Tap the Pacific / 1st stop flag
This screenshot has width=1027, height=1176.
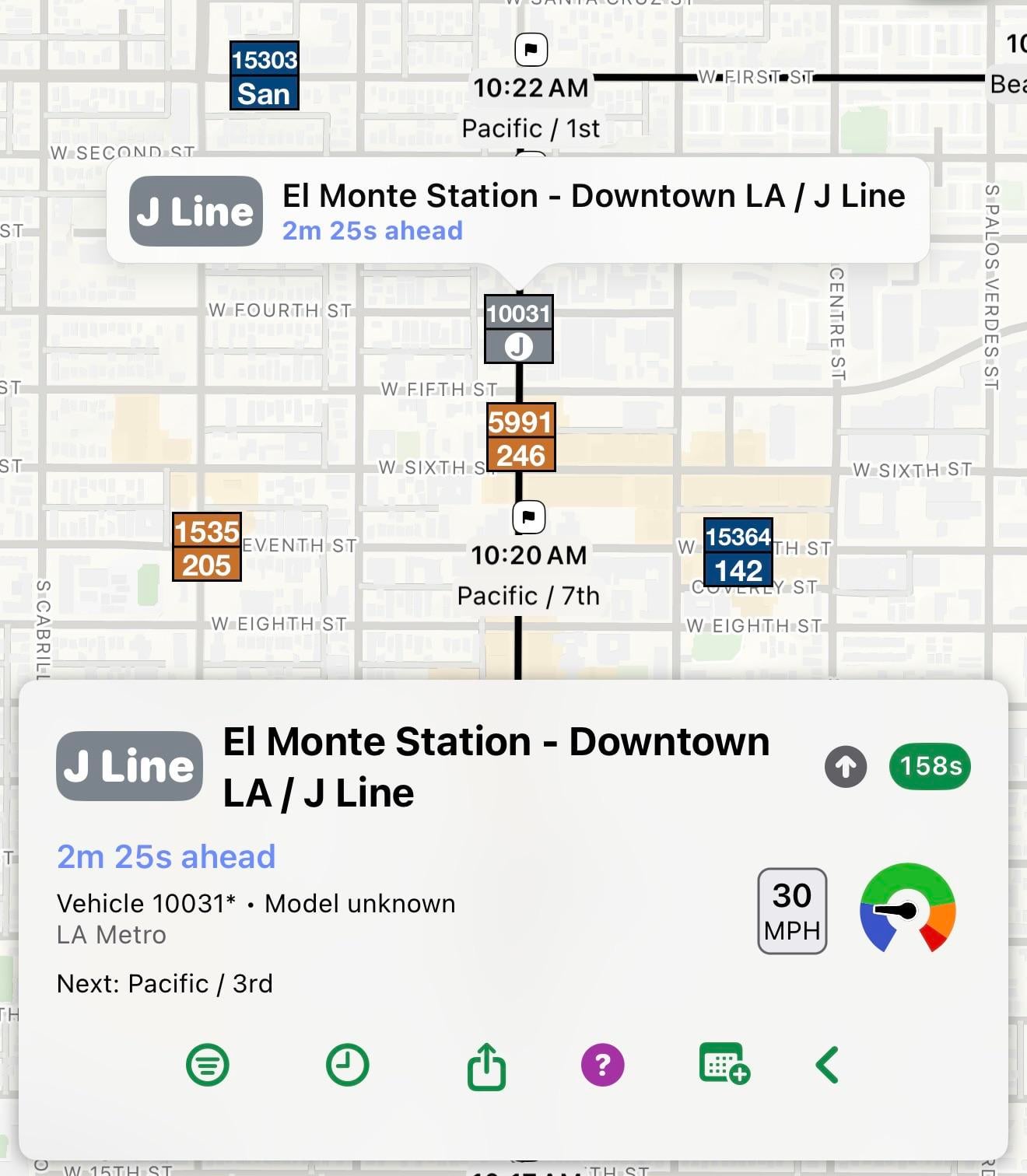click(x=531, y=51)
